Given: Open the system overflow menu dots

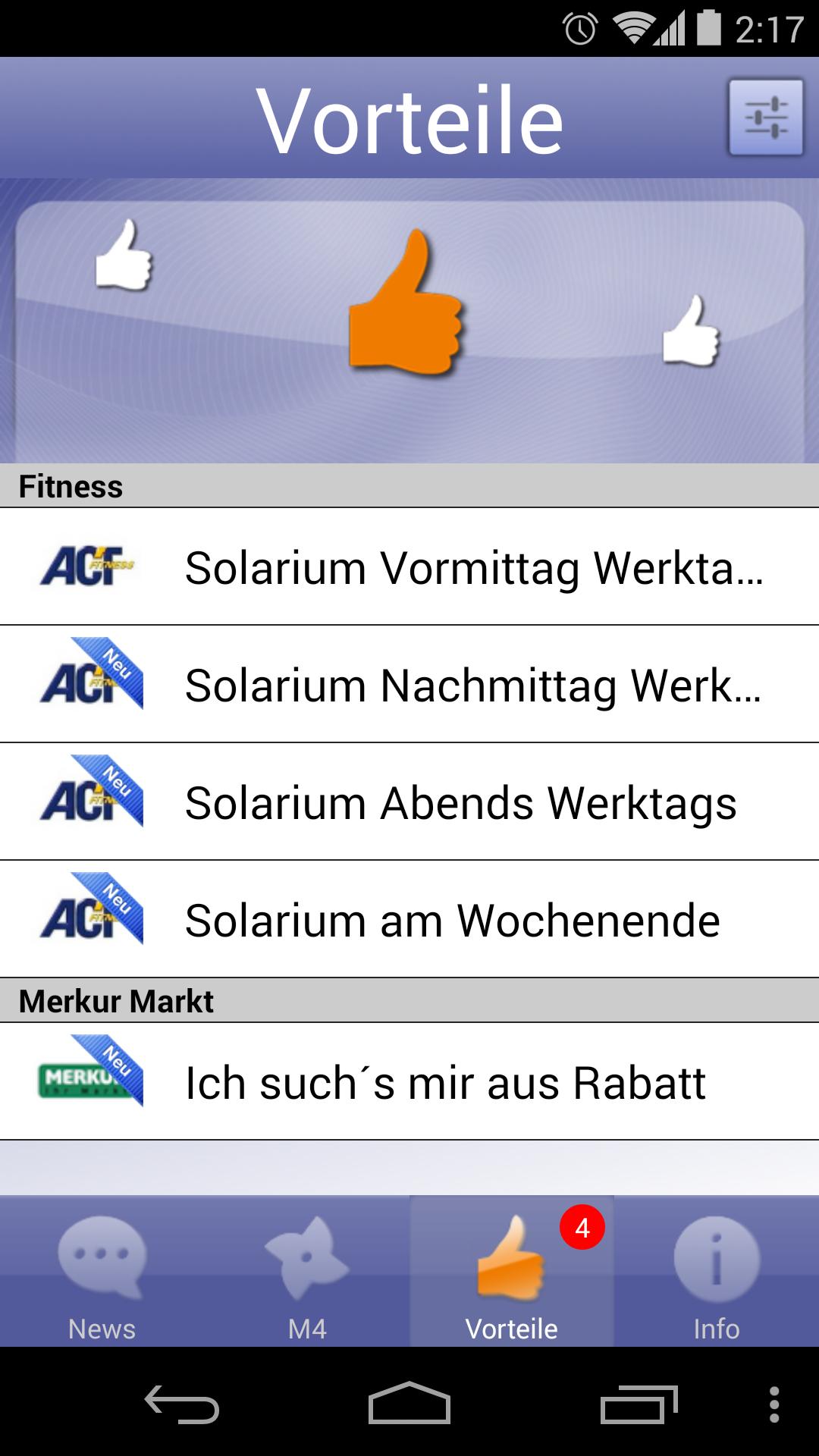Looking at the screenshot, I should click(x=773, y=1404).
